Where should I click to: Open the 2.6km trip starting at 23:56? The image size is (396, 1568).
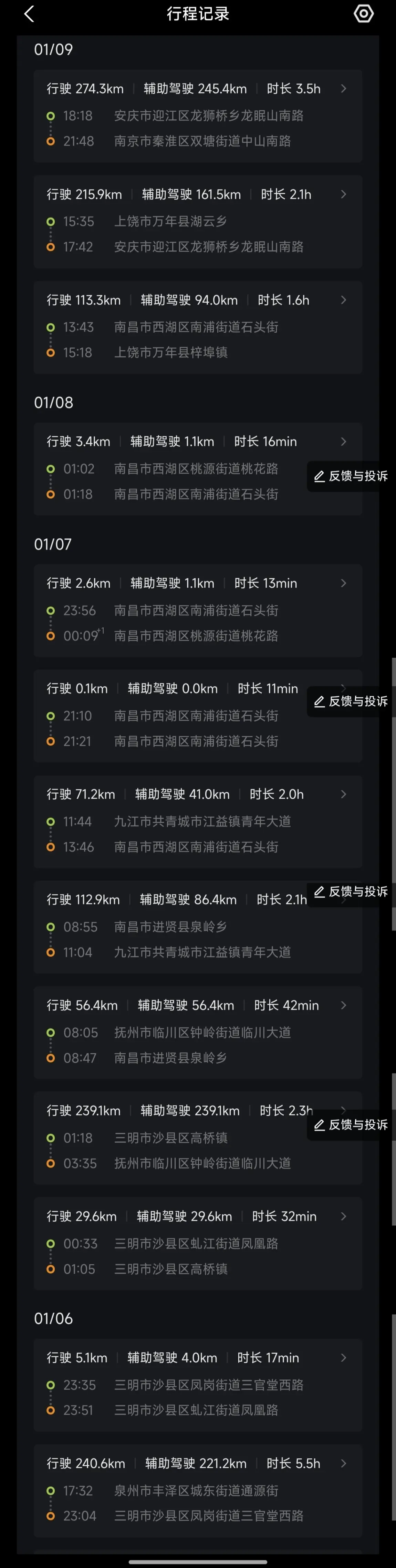(x=198, y=610)
